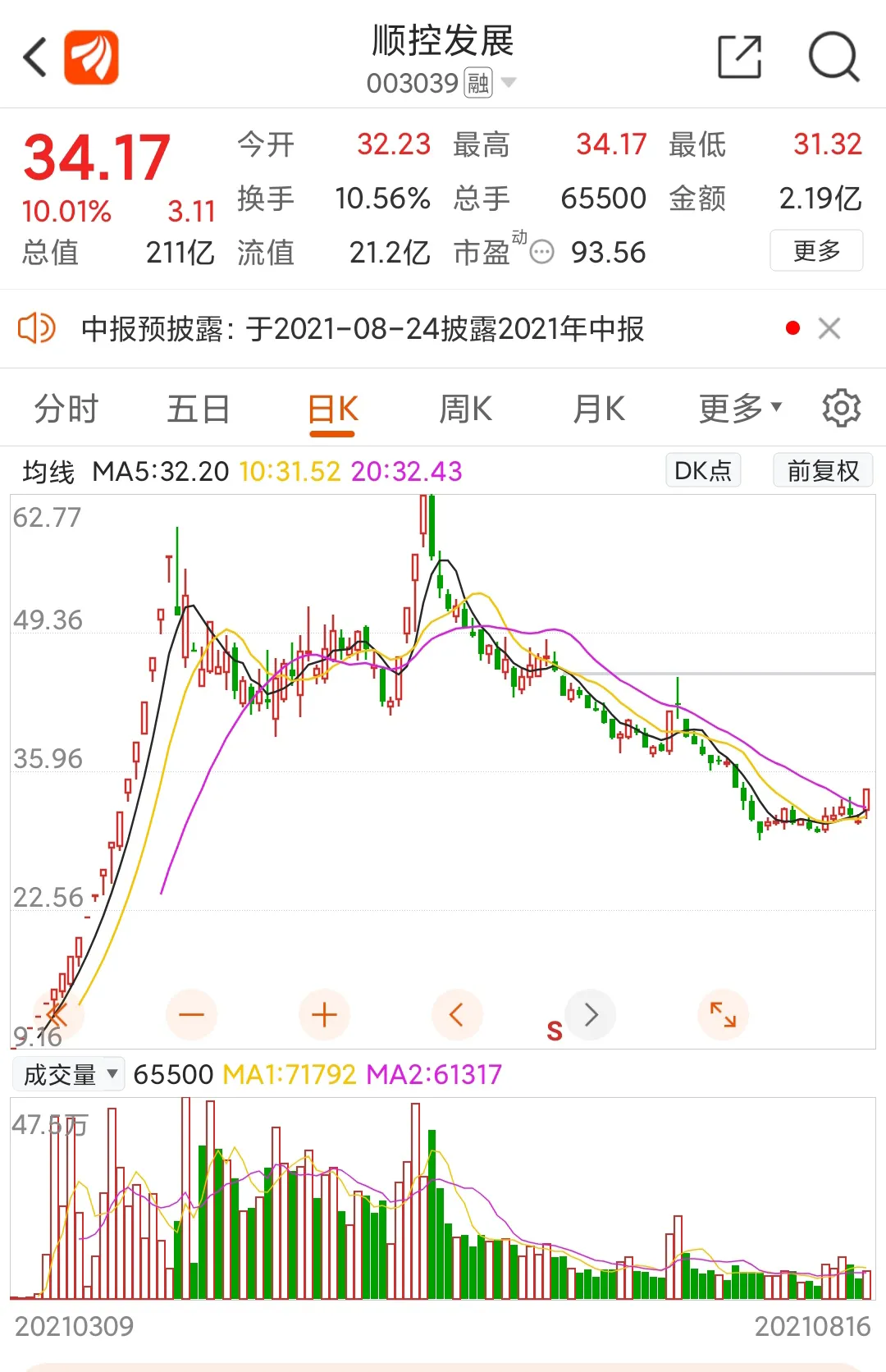The height and width of the screenshot is (1372, 886).
Task: Dismiss the 中报预披露 notice
Action: point(829,329)
